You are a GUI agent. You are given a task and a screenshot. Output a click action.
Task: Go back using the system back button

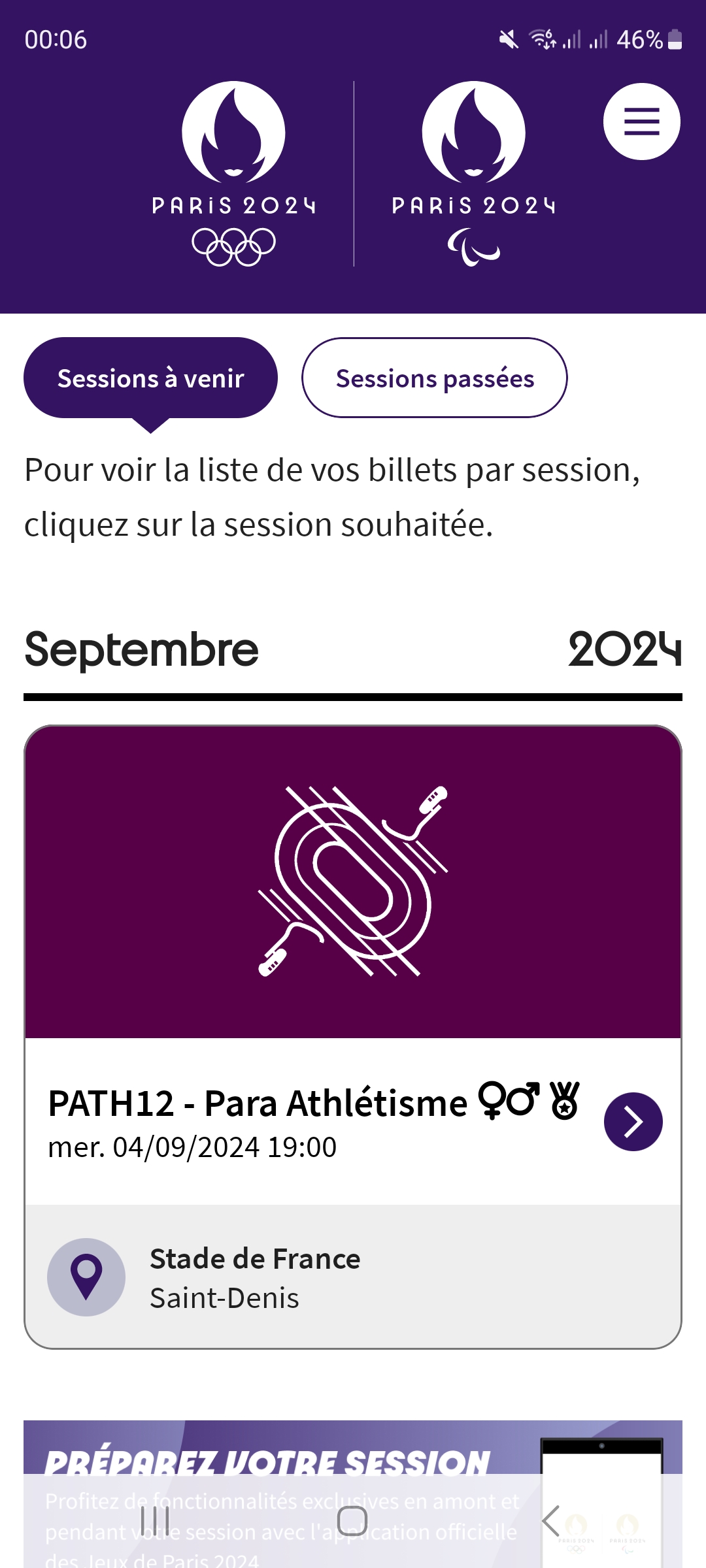pos(550,1521)
